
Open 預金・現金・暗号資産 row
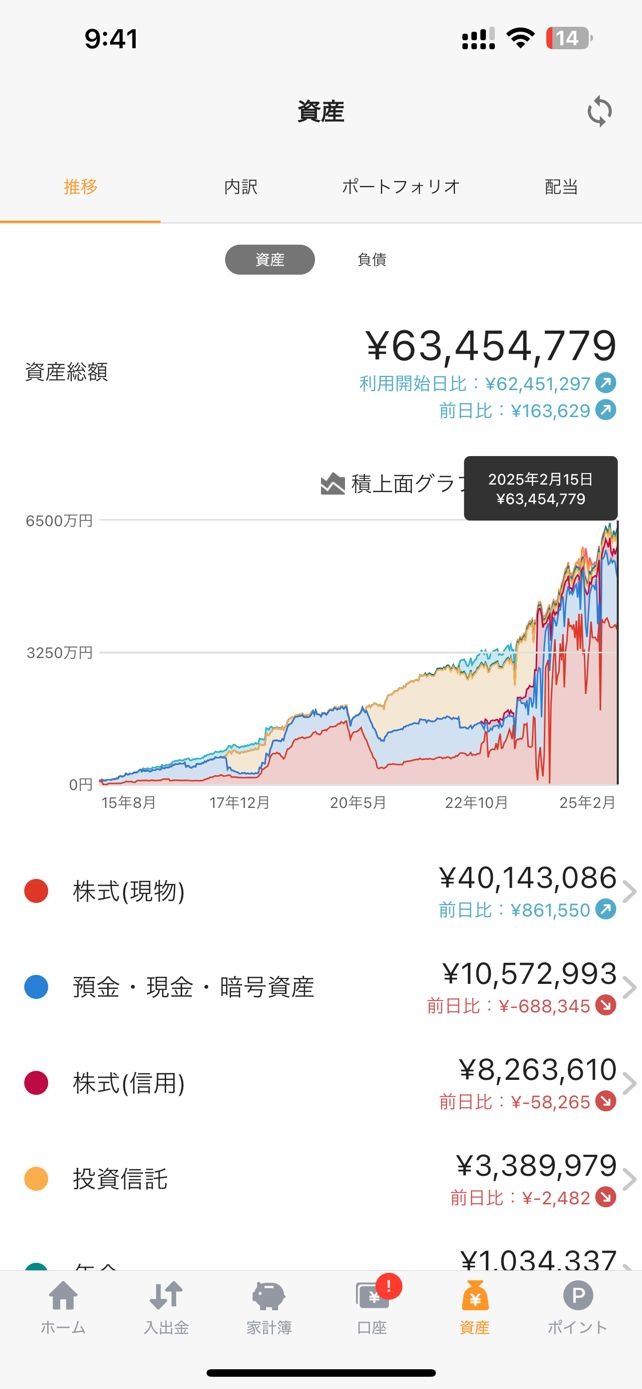click(x=321, y=988)
